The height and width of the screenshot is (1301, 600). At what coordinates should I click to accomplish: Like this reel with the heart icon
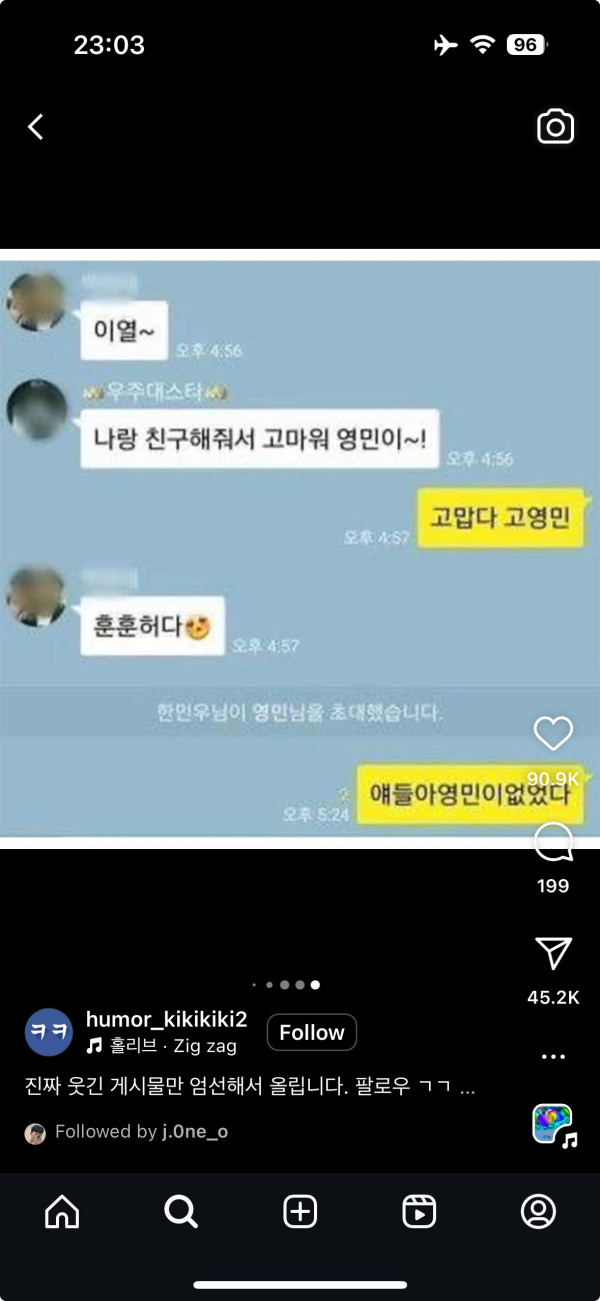[x=553, y=734]
